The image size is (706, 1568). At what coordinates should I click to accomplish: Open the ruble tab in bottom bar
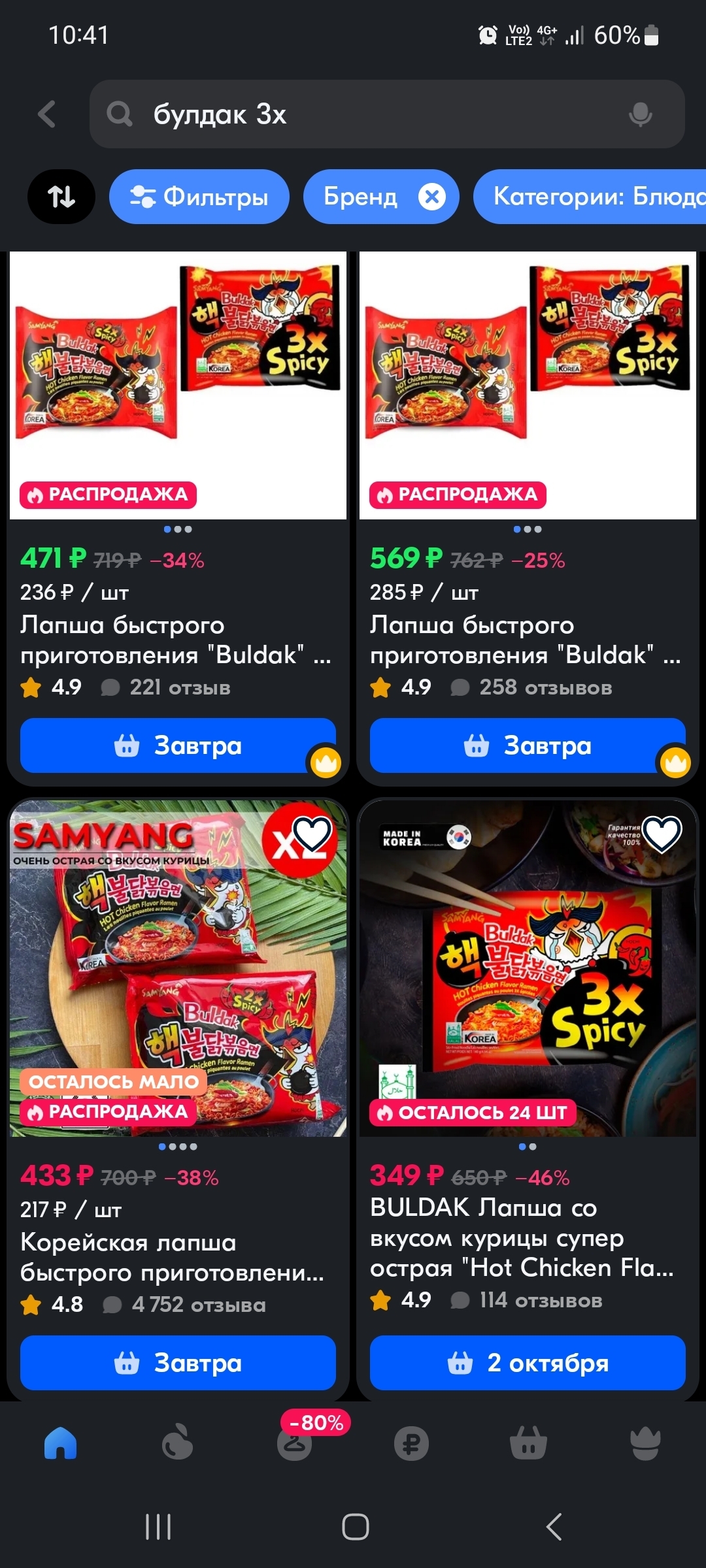[x=411, y=1443]
